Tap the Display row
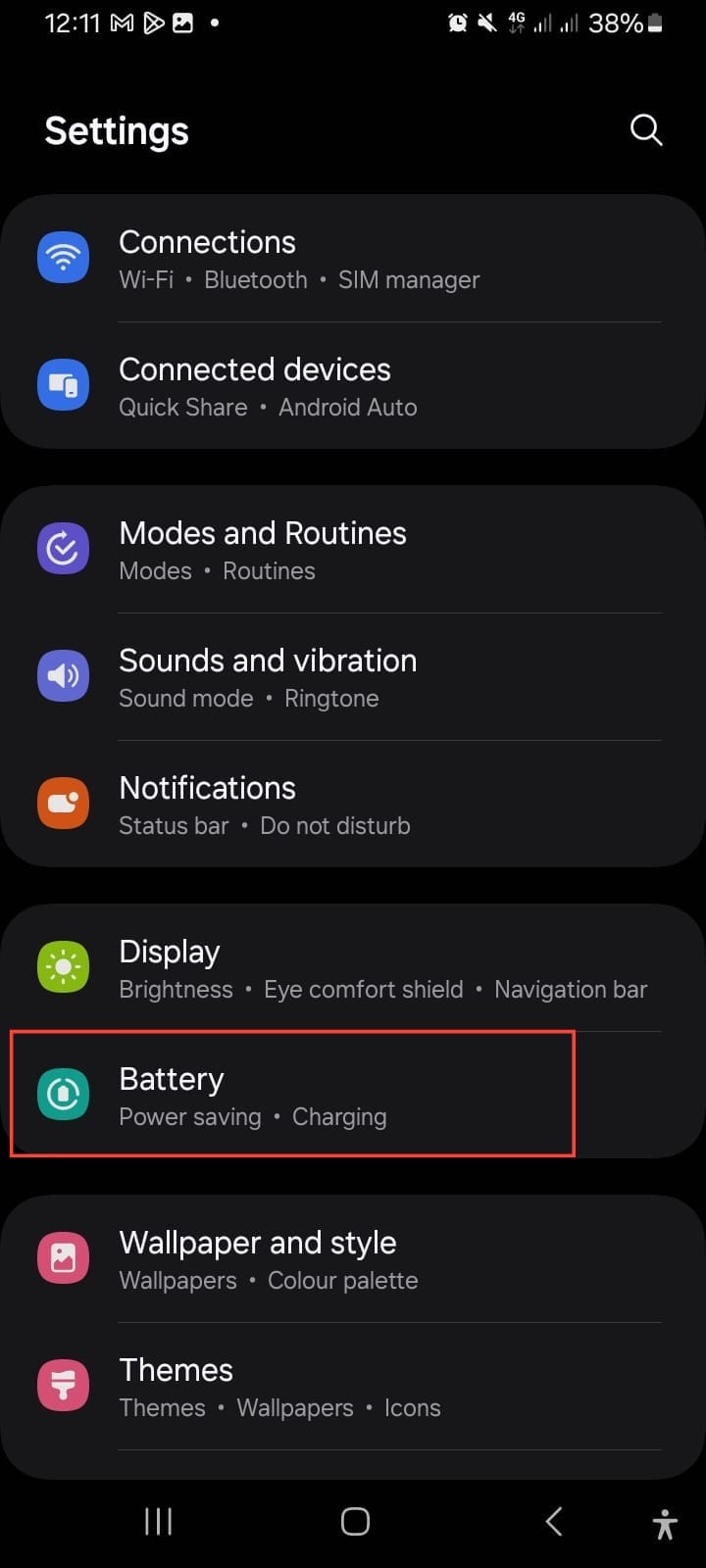 [353, 968]
